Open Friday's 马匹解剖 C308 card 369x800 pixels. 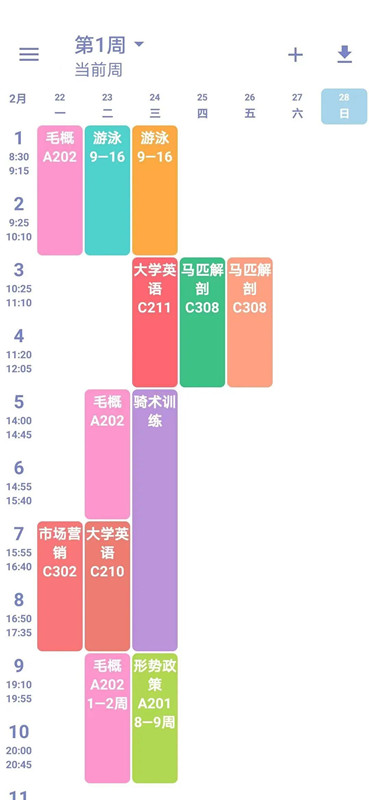coord(250,322)
